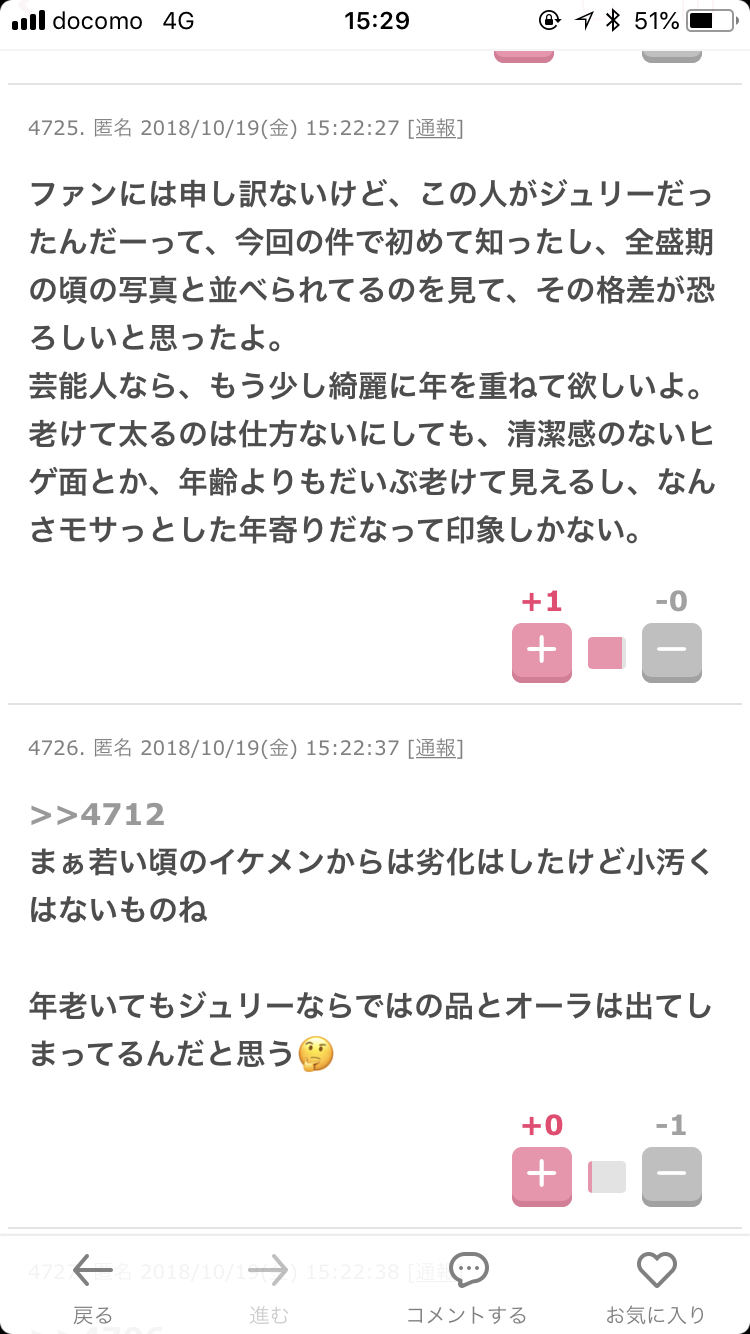Image resolution: width=750 pixels, height=1334 pixels.
Task: Downvote comment 4725 with minus button
Action: [x=671, y=651]
